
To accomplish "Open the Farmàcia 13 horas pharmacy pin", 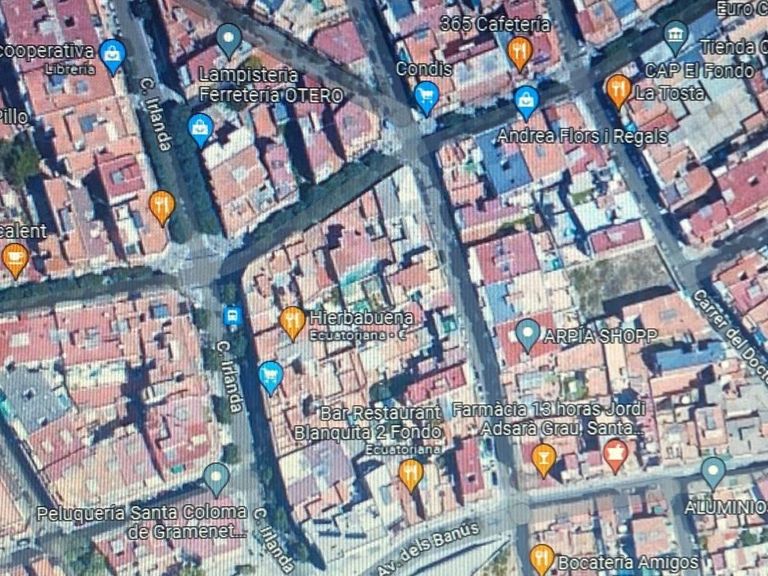I will tap(615, 456).
